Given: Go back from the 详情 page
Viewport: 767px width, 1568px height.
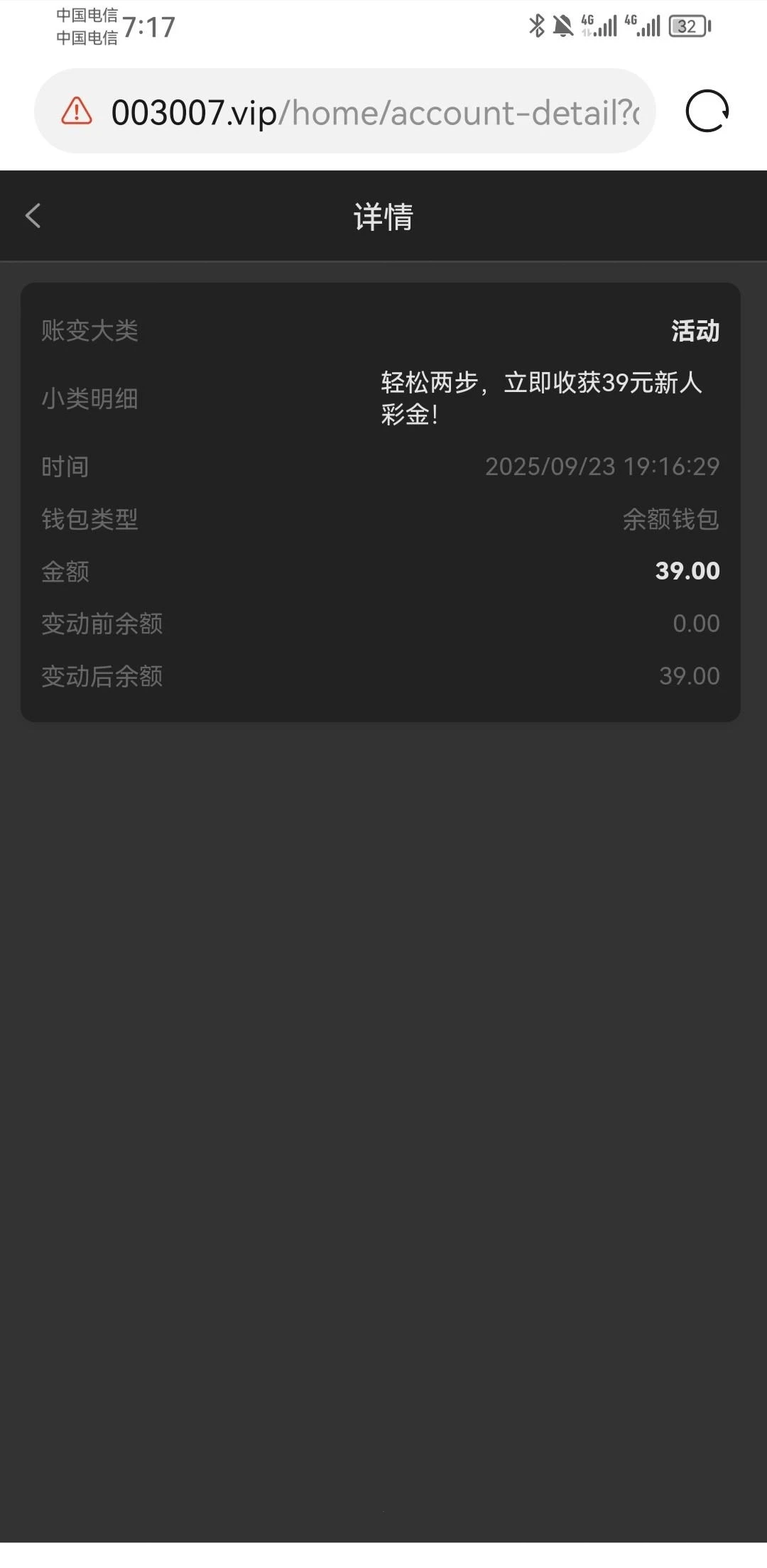Looking at the screenshot, I should click(33, 216).
